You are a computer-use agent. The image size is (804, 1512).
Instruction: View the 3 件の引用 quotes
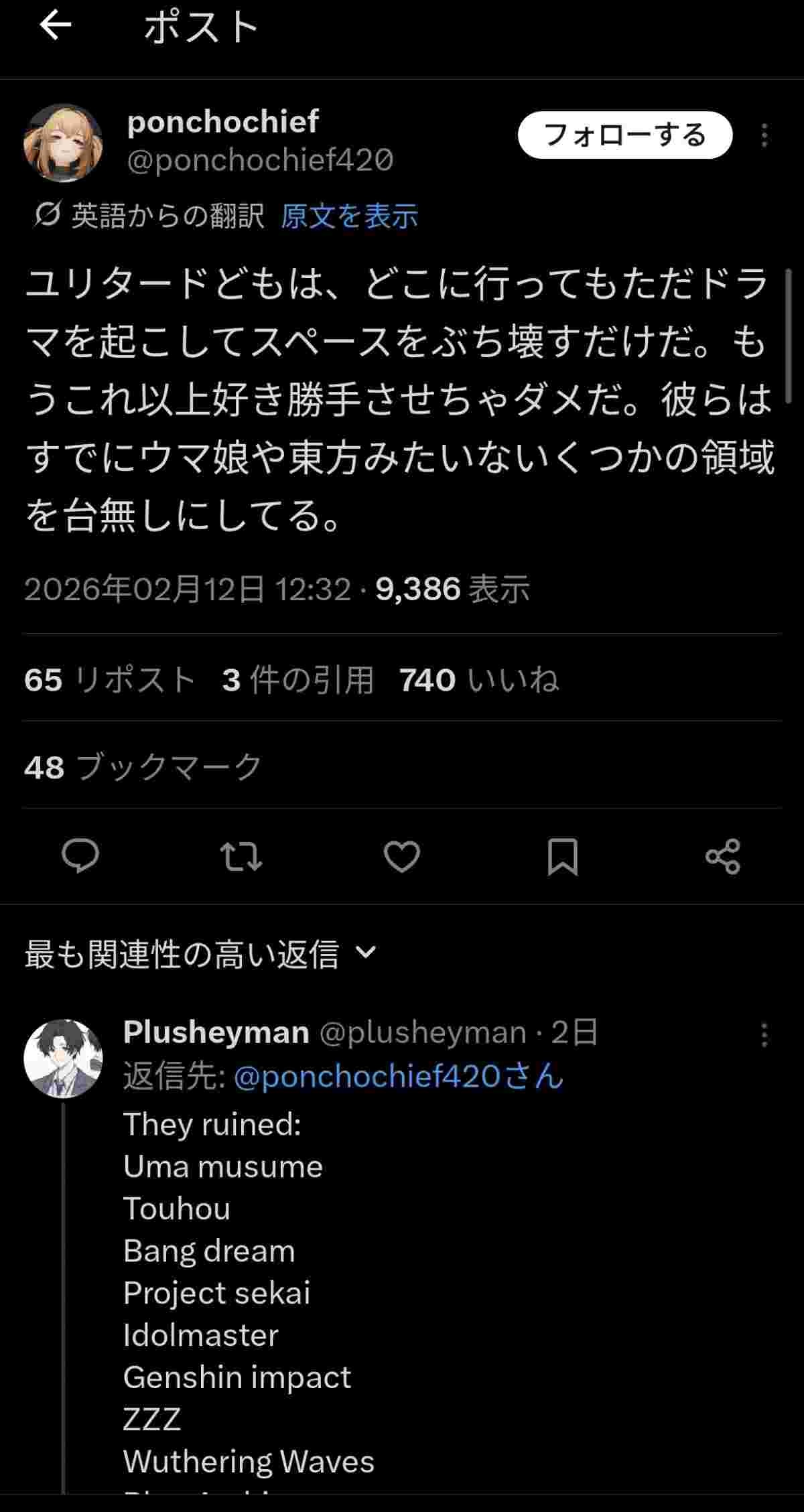[297, 680]
